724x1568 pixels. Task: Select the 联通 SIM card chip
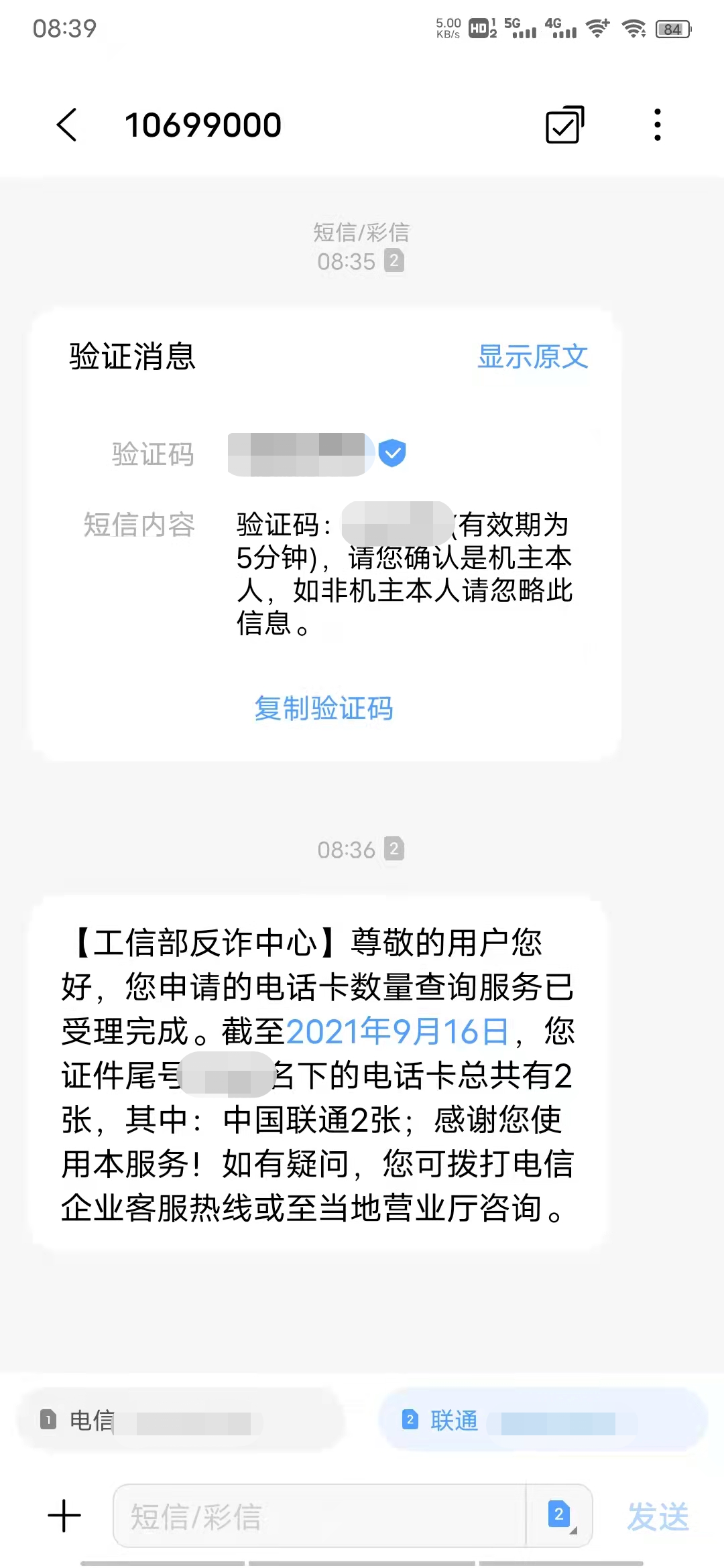click(543, 1419)
